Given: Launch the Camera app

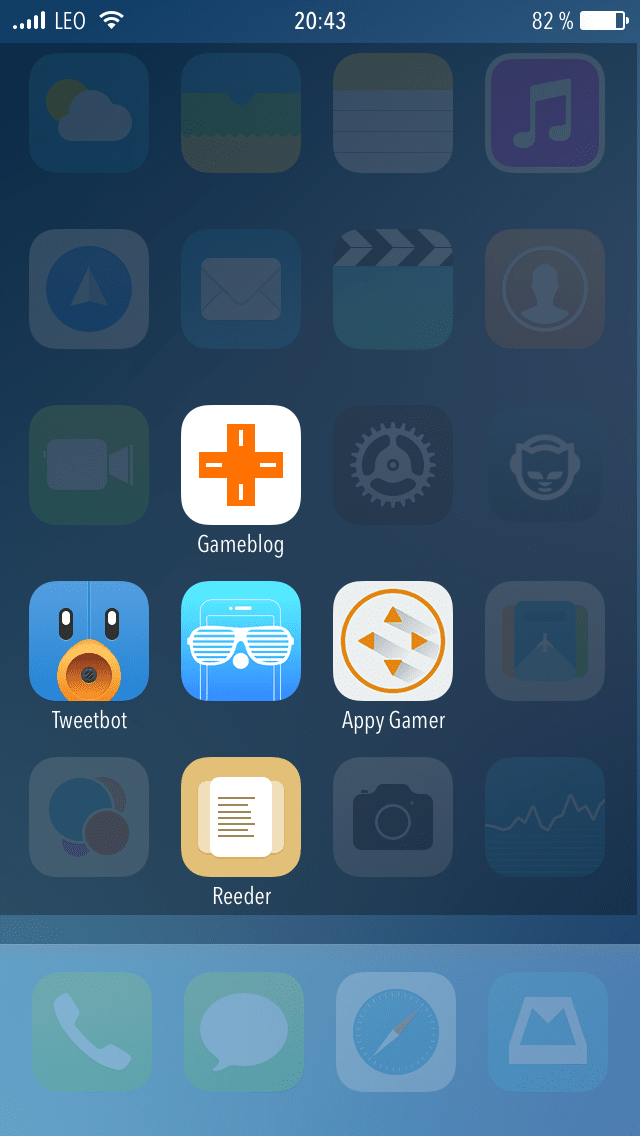Looking at the screenshot, I should pyautogui.click(x=393, y=817).
